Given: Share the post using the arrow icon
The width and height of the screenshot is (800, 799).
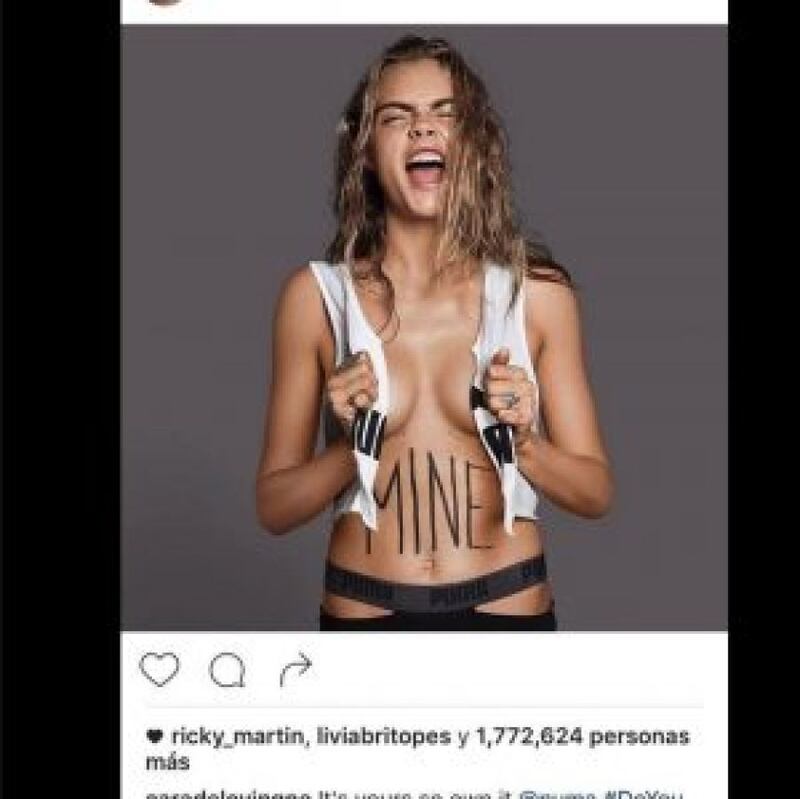Looking at the screenshot, I should click(296, 669).
